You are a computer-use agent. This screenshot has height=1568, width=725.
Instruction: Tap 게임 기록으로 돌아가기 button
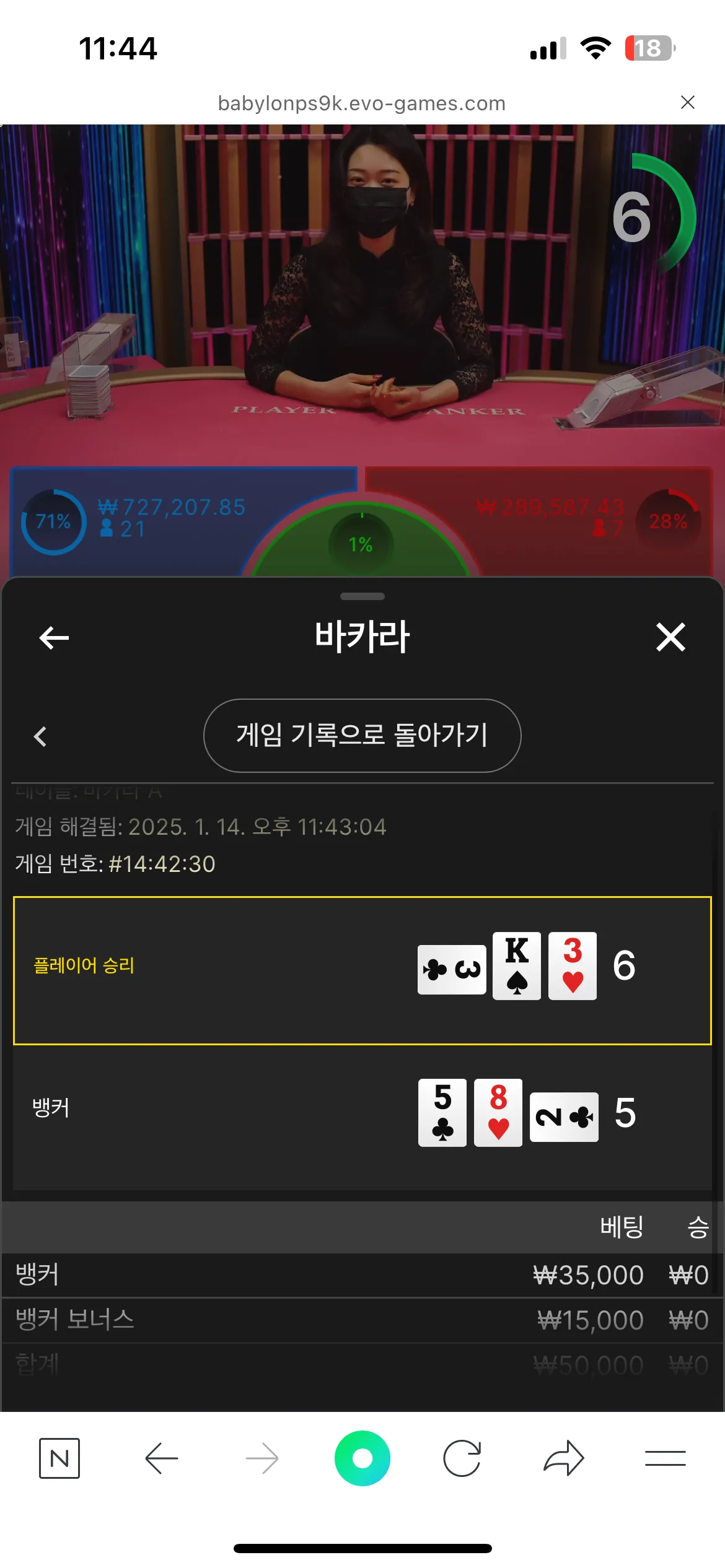(x=362, y=736)
